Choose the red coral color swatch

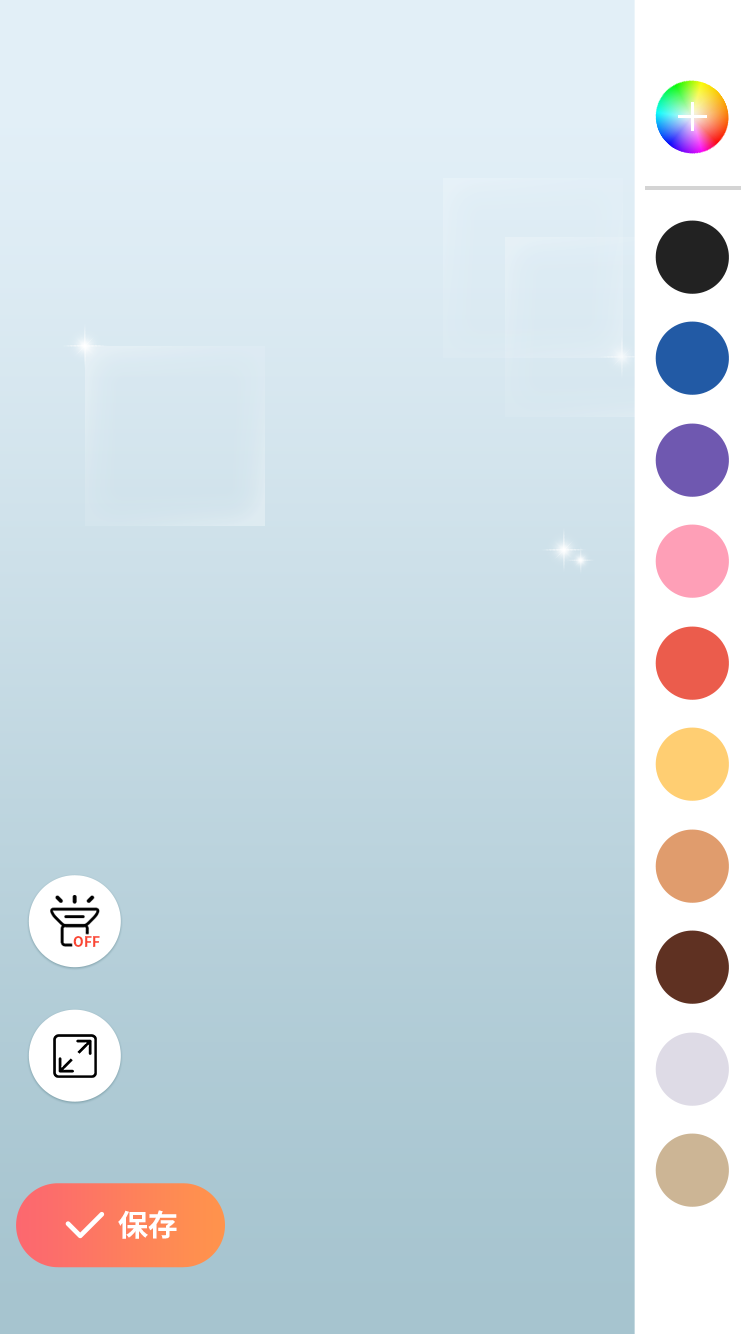(x=692, y=663)
